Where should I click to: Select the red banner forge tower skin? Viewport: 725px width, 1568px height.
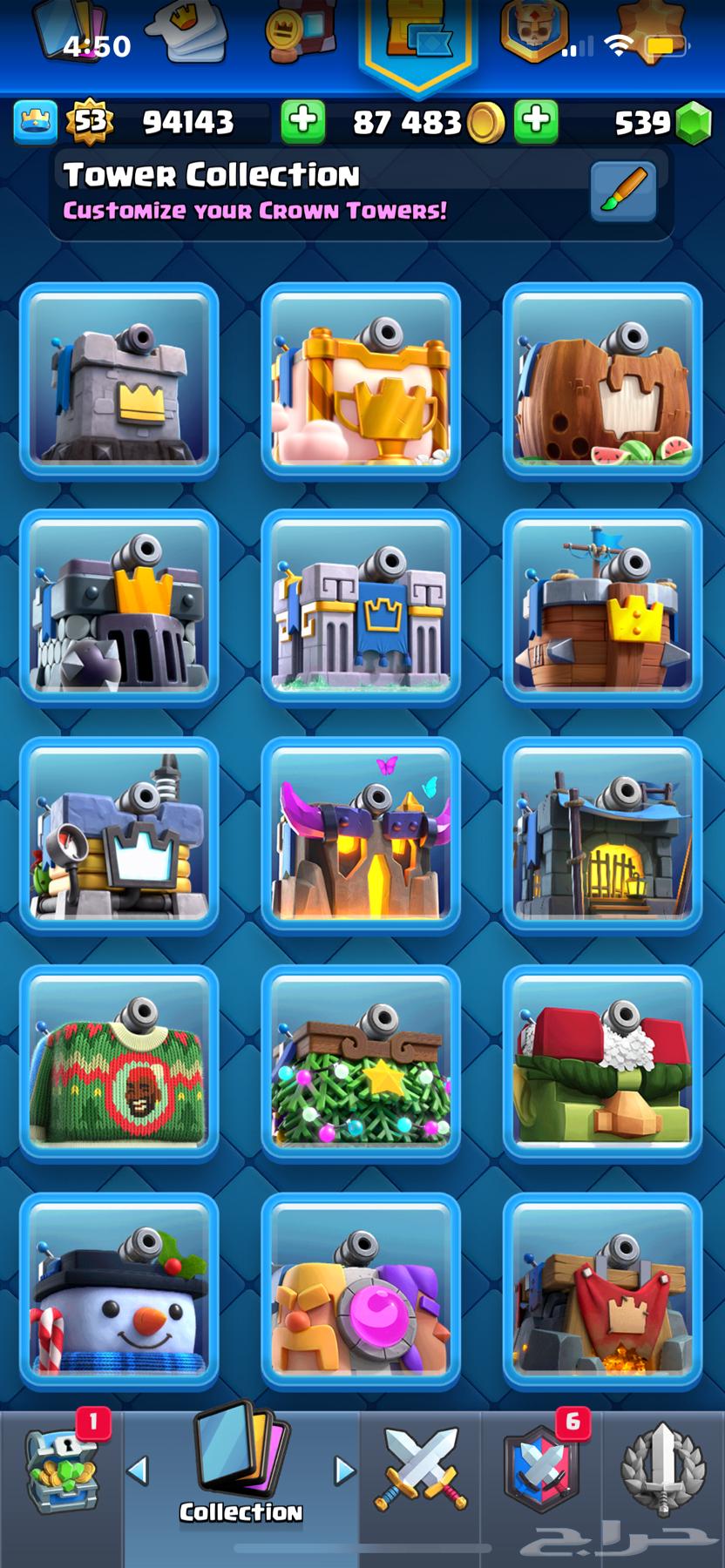[x=602, y=1290]
